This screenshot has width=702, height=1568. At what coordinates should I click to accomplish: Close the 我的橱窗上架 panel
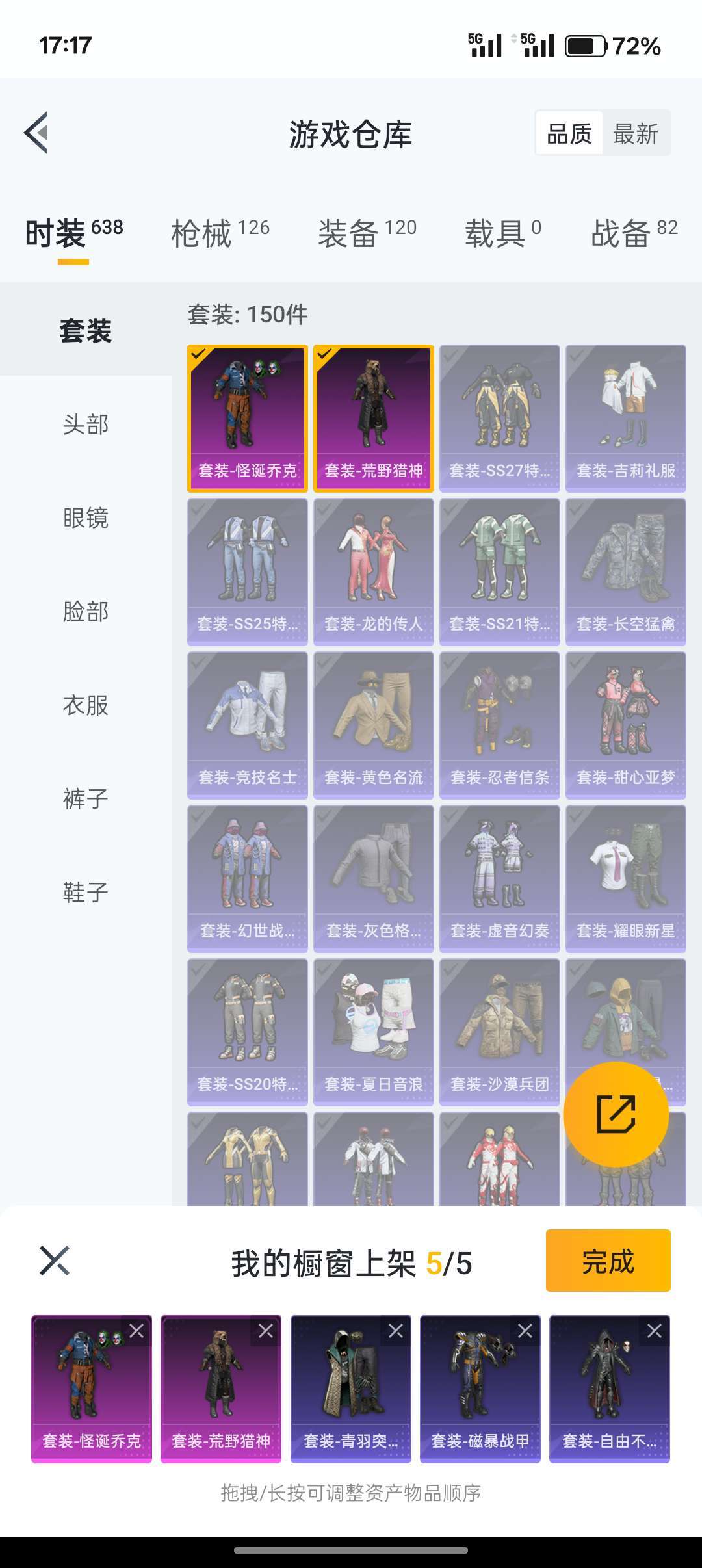55,1261
